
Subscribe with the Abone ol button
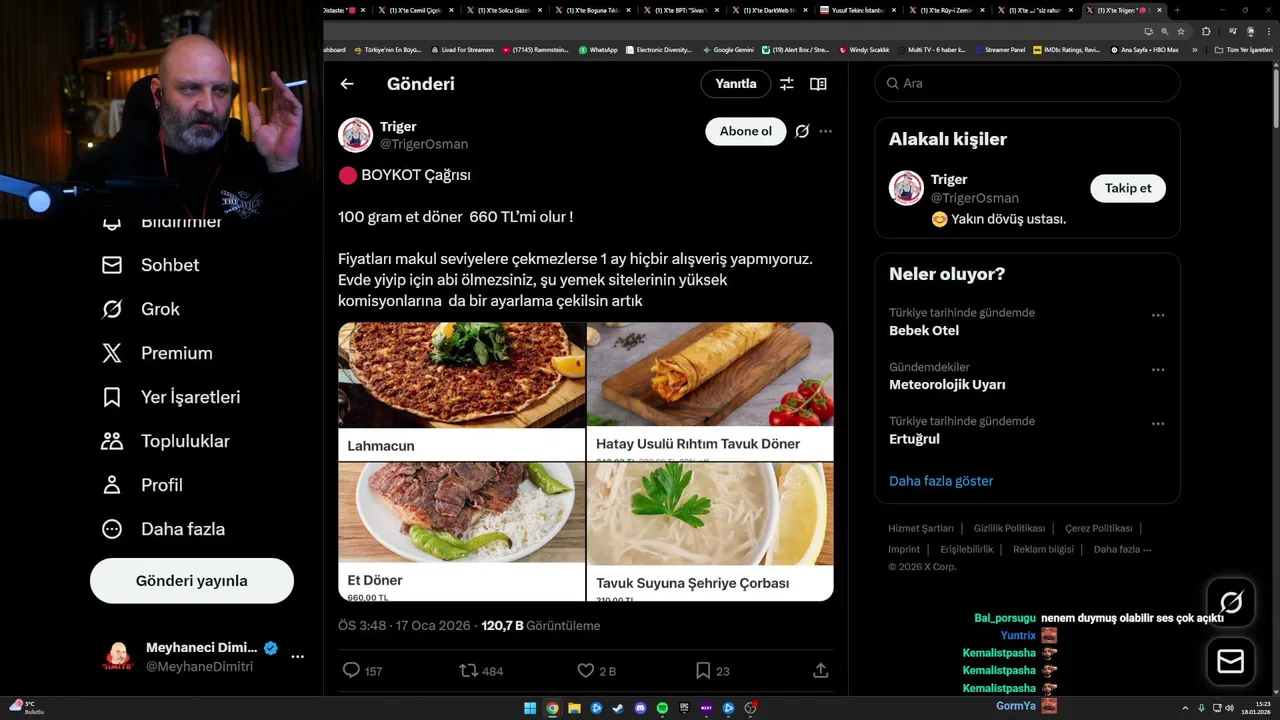746,131
